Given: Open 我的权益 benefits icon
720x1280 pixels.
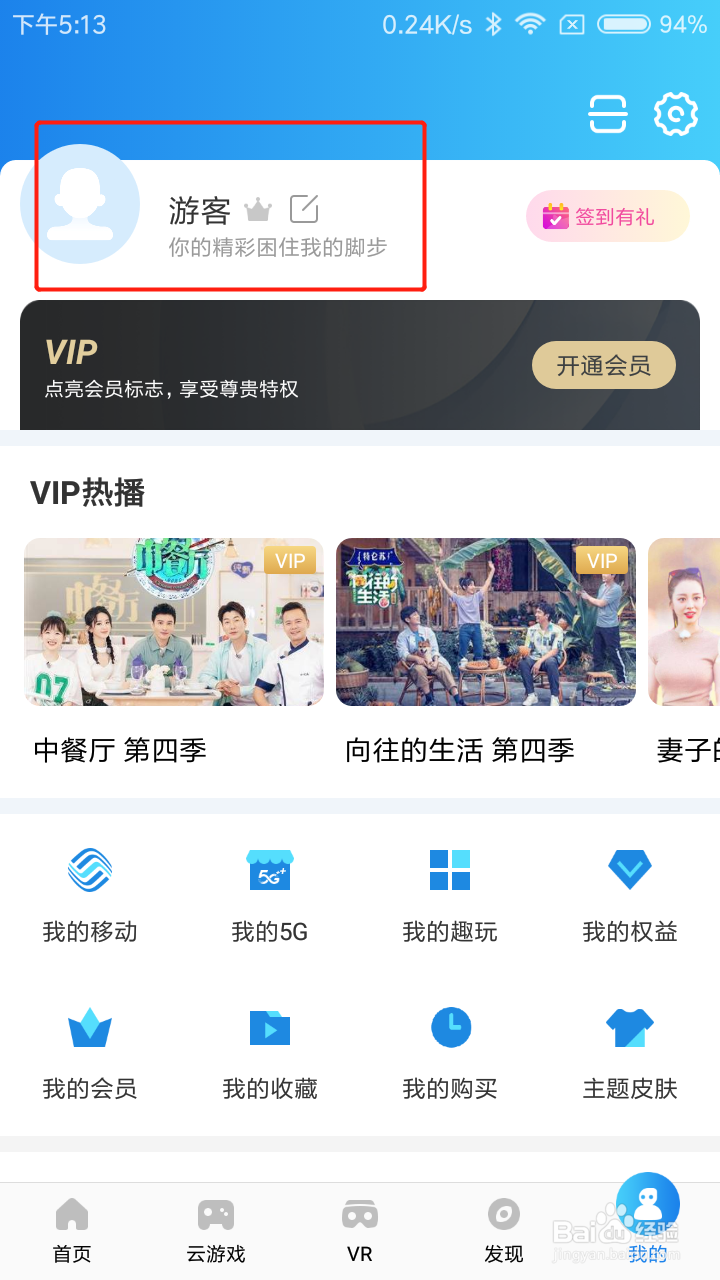Looking at the screenshot, I should tap(629, 869).
